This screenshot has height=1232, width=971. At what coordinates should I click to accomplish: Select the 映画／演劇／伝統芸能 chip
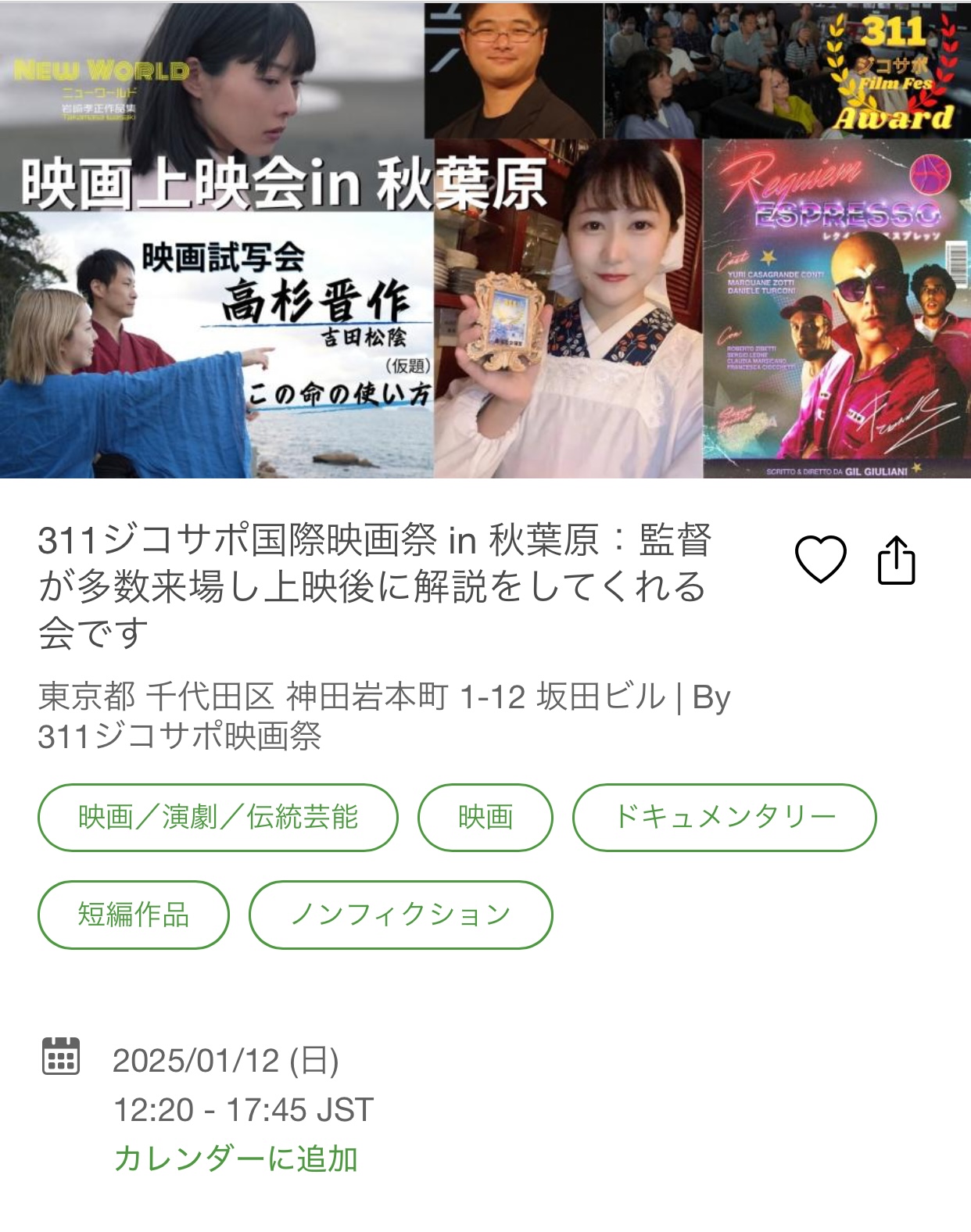(x=217, y=818)
